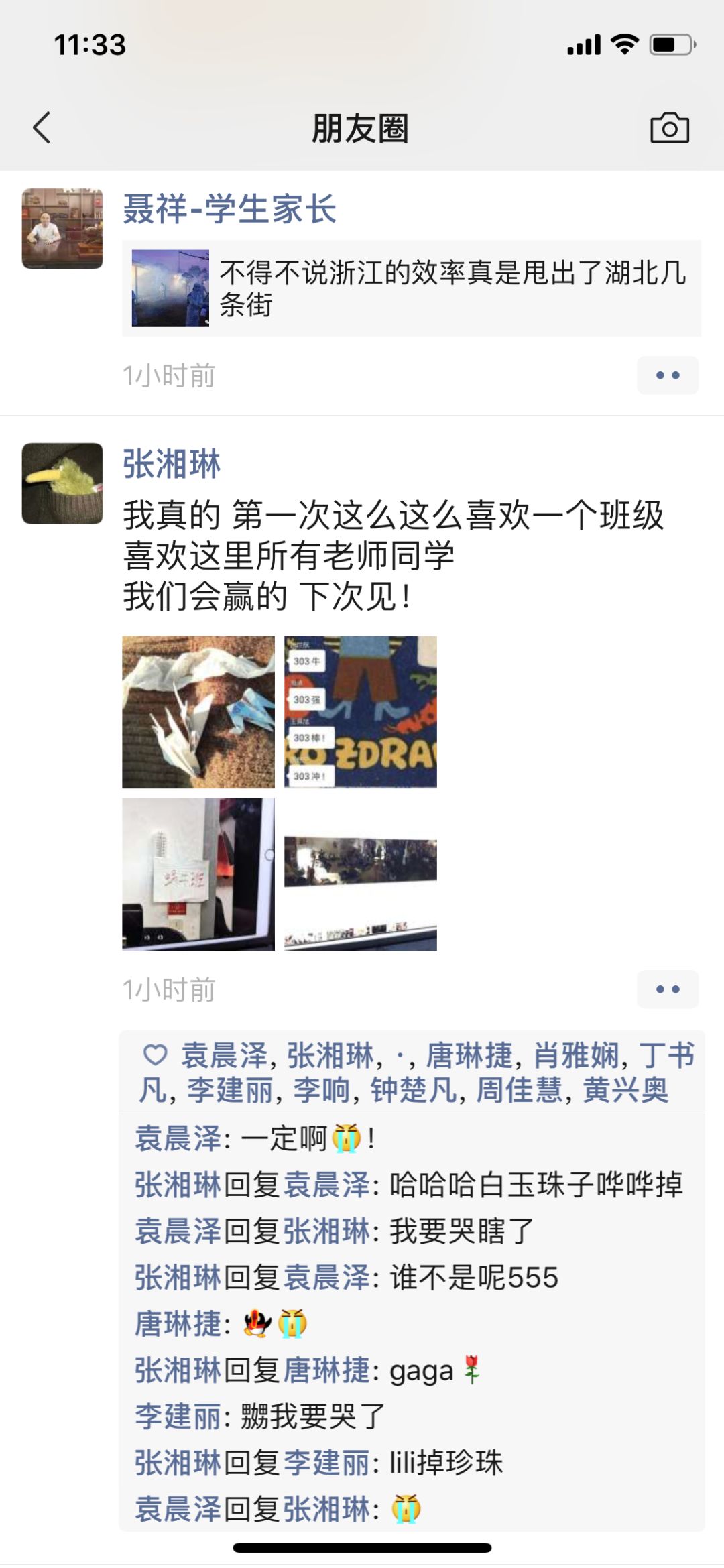Open 钟楚凡's profile from likes

coord(414,1091)
